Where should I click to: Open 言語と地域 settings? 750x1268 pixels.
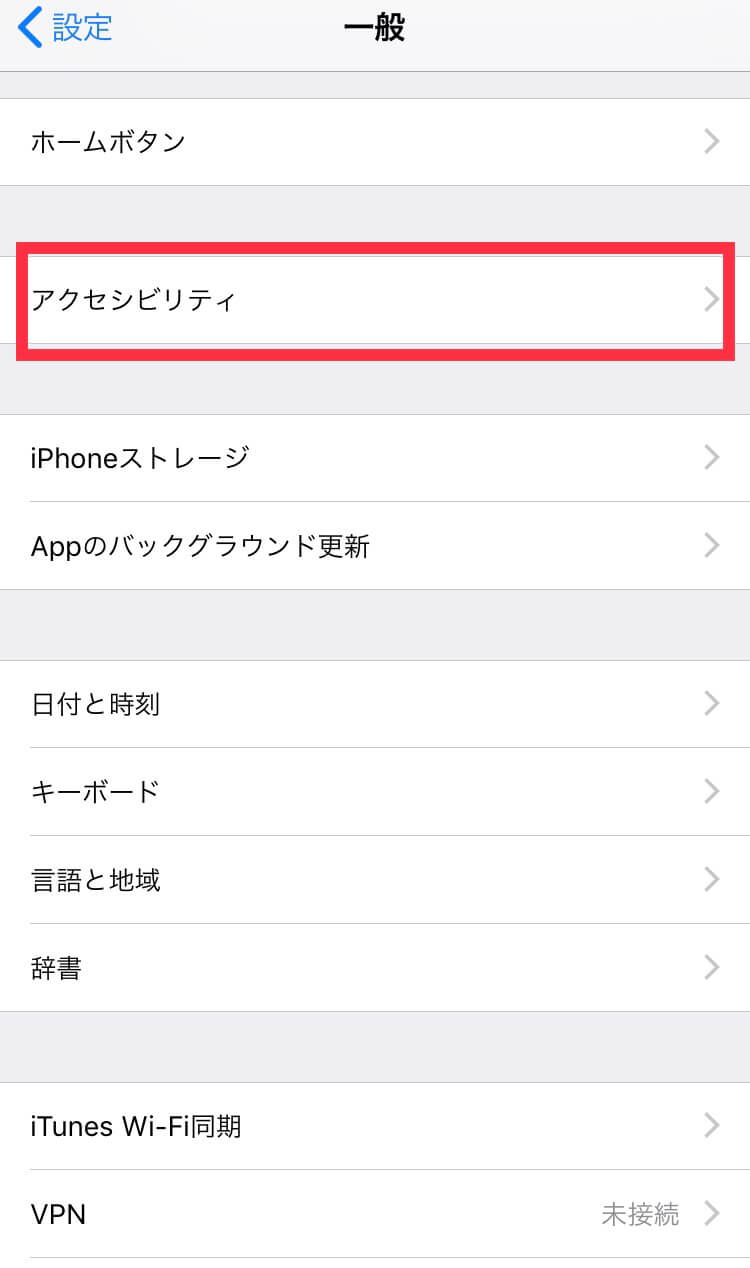pyautogui.click(x=375, y=880)
